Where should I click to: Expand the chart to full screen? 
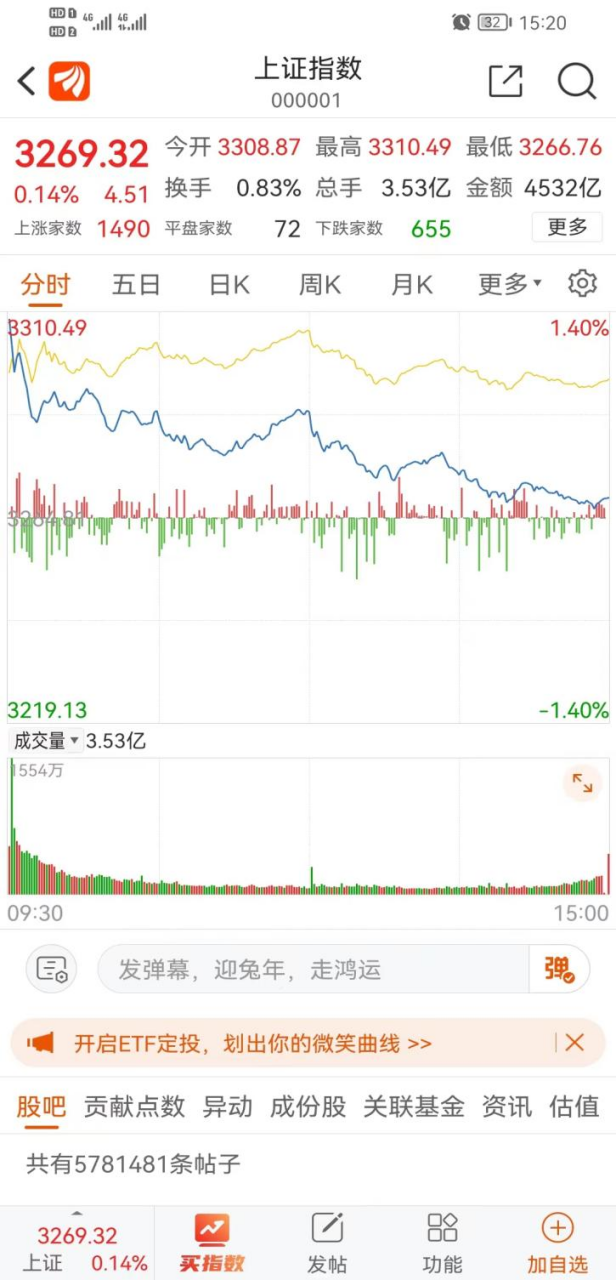582,783
